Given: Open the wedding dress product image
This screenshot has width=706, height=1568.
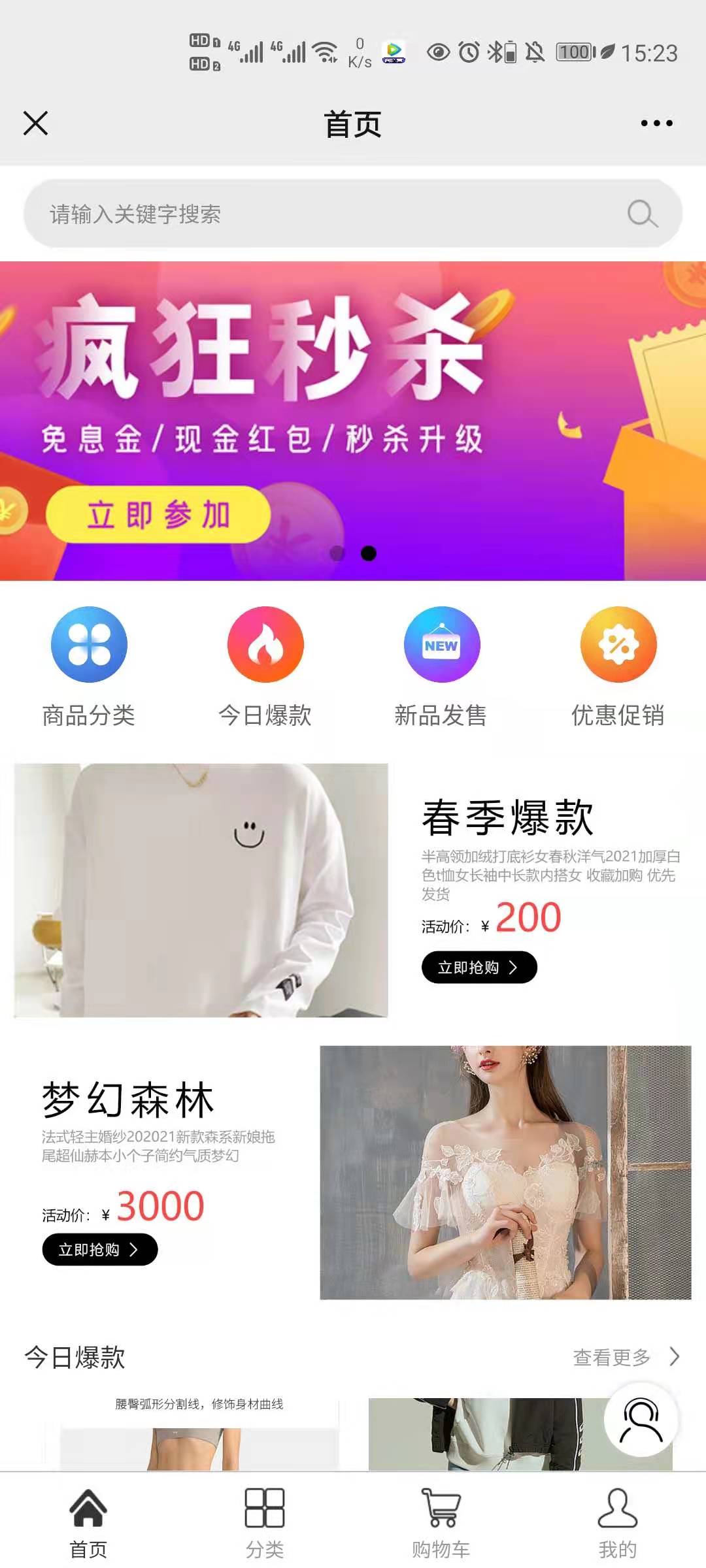Looking at the screenshot, I should point(505,1172).
